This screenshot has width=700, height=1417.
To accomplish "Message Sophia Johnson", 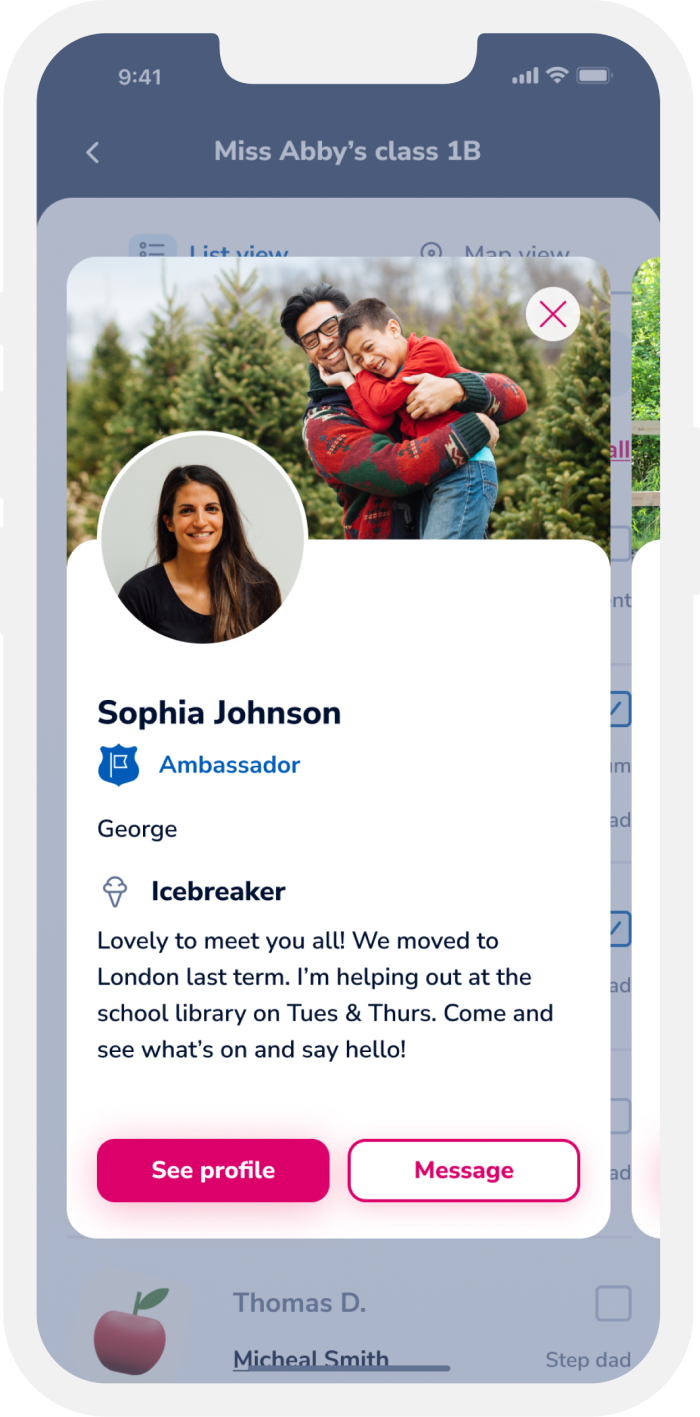I will (464, 1170).
